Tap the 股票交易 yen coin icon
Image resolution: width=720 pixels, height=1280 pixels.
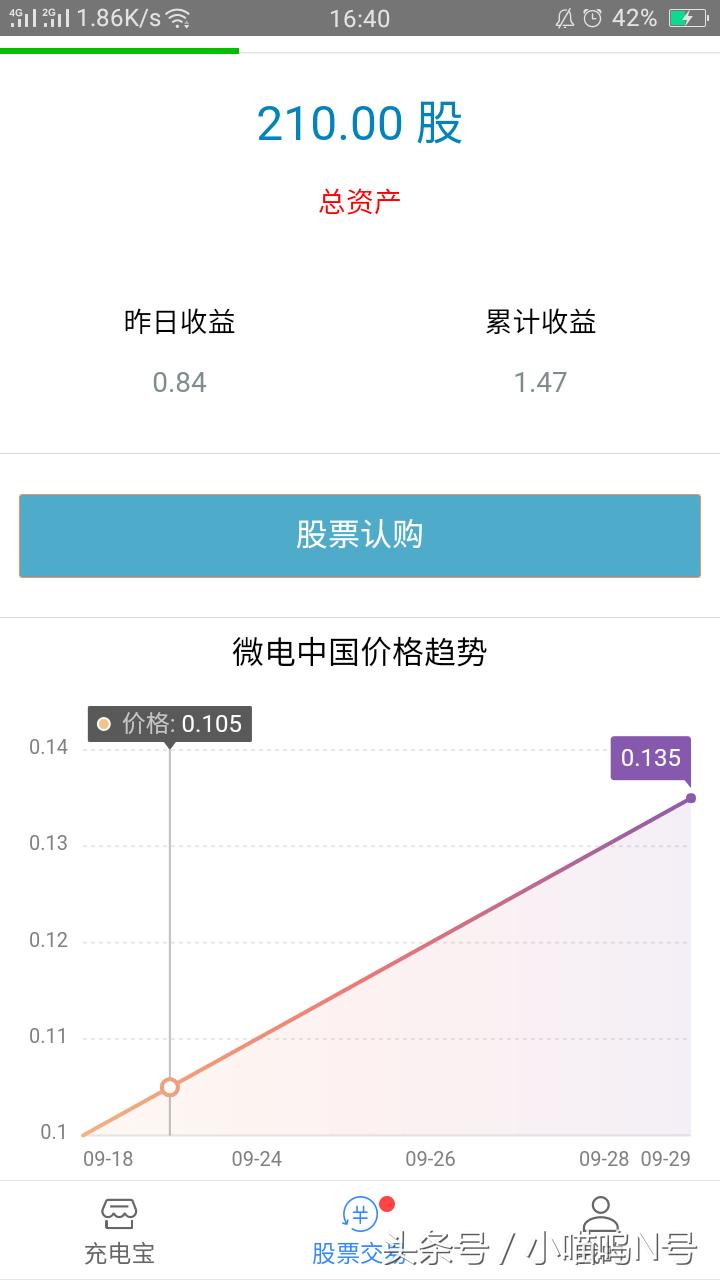[359, 1212]
